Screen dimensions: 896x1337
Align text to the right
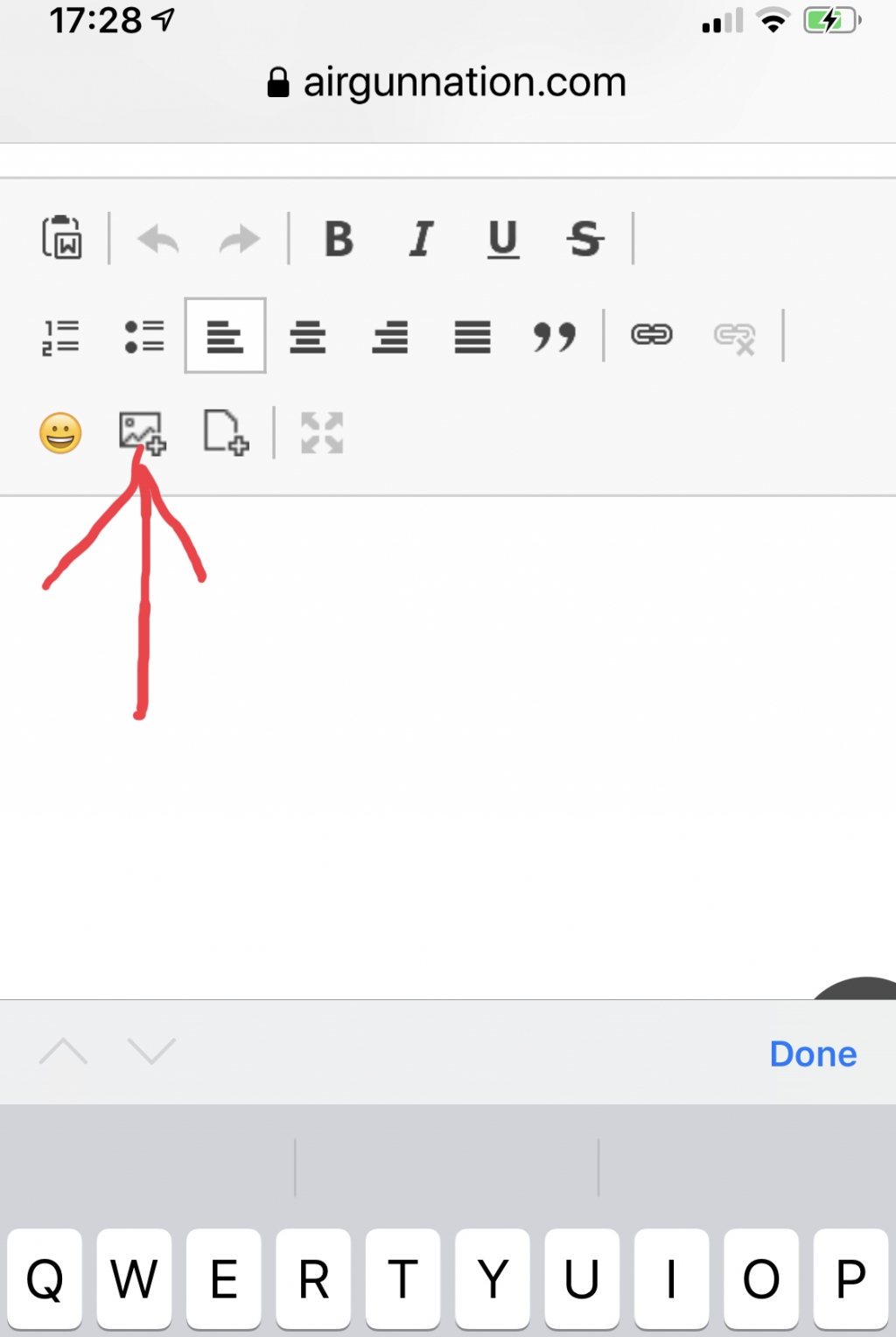pyautogui.click(x=389, y=336)
